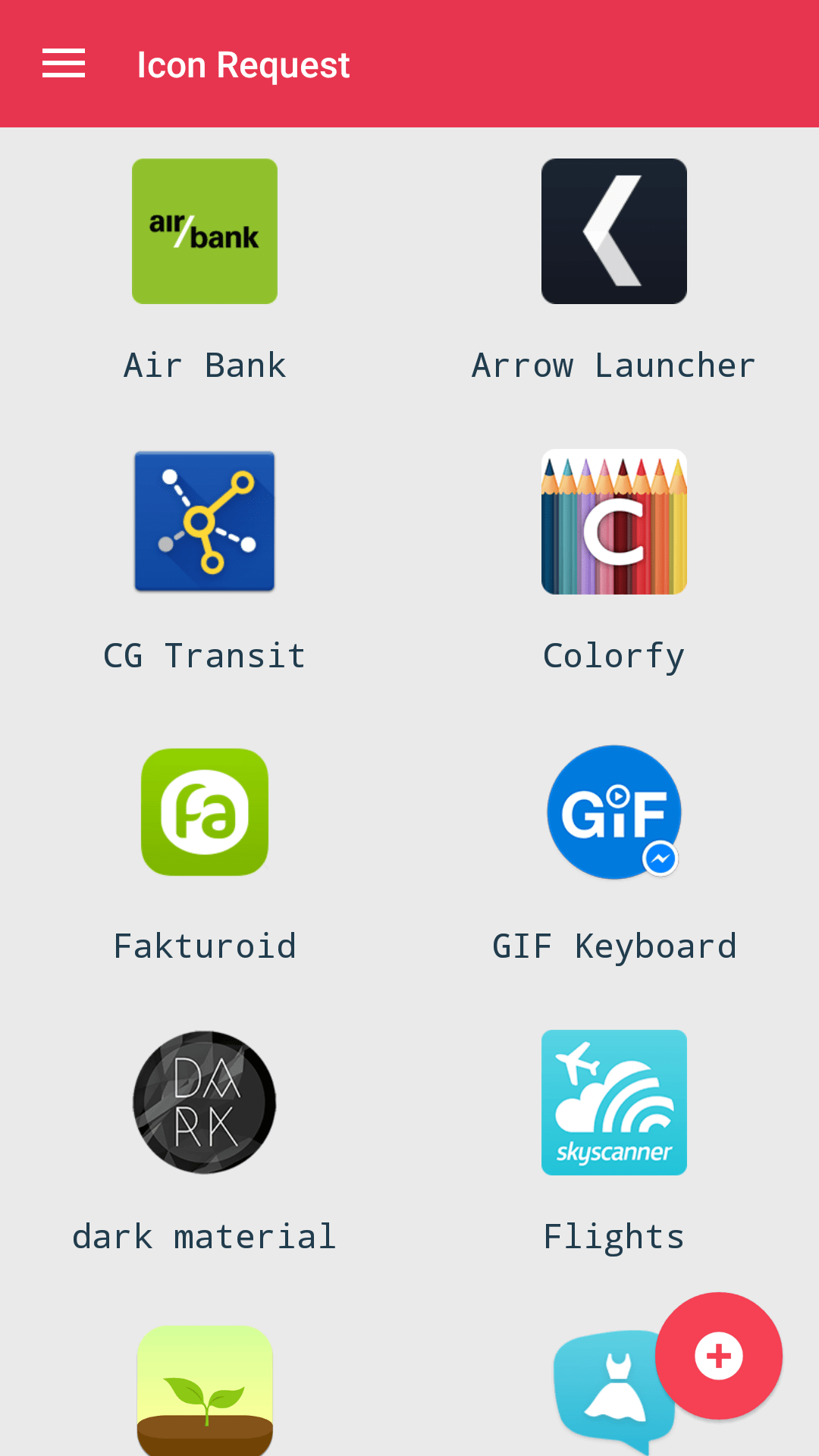Choose the GIF Keyboard app
The width and height of the screenshot is (819, 1456).
tap(614, 812)
